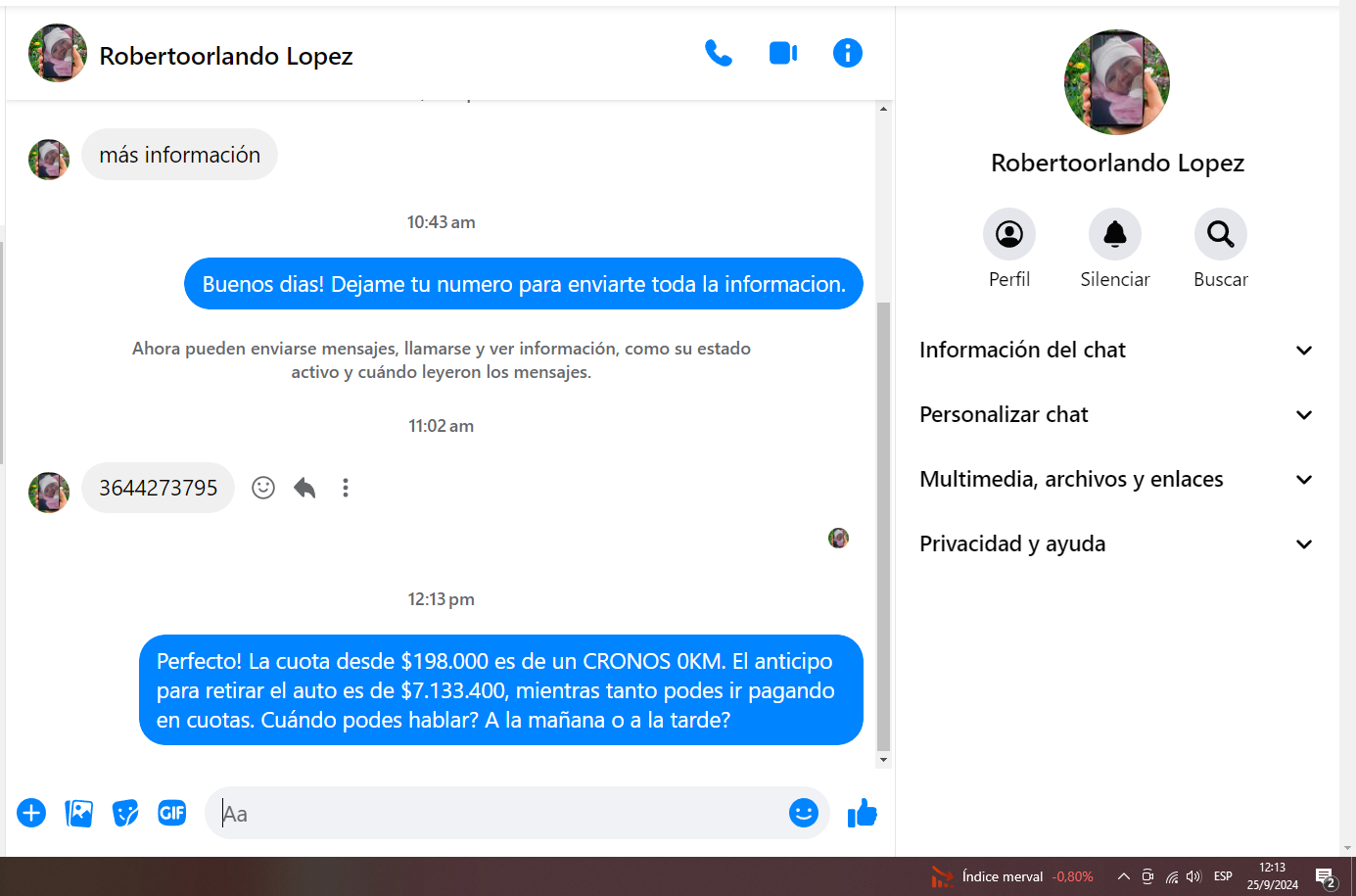The image size is (1356, 896).
Task: Expand Información del chat section
Action: click(1115, 350)
